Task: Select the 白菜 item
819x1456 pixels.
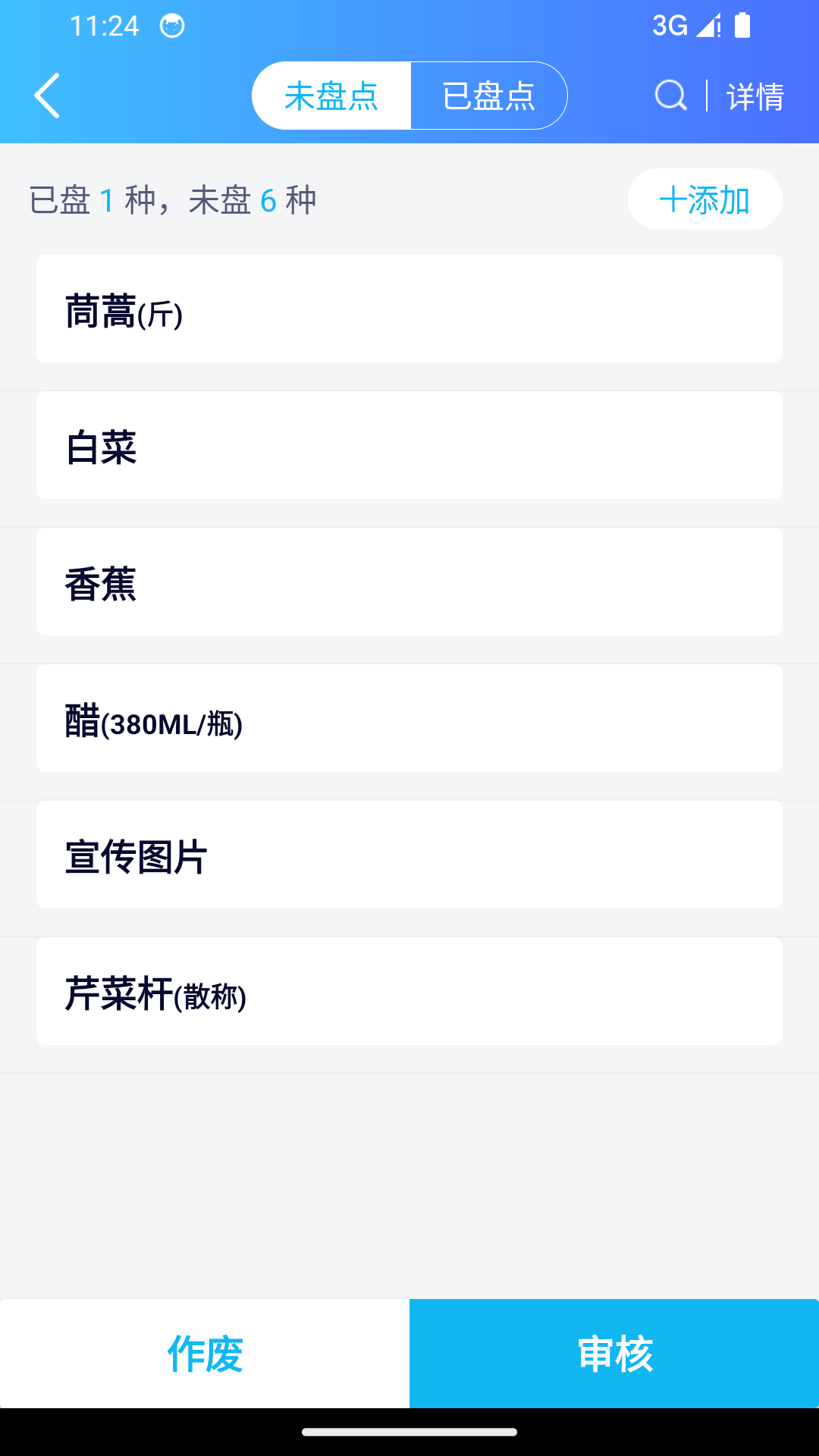Action: (409, 445)
